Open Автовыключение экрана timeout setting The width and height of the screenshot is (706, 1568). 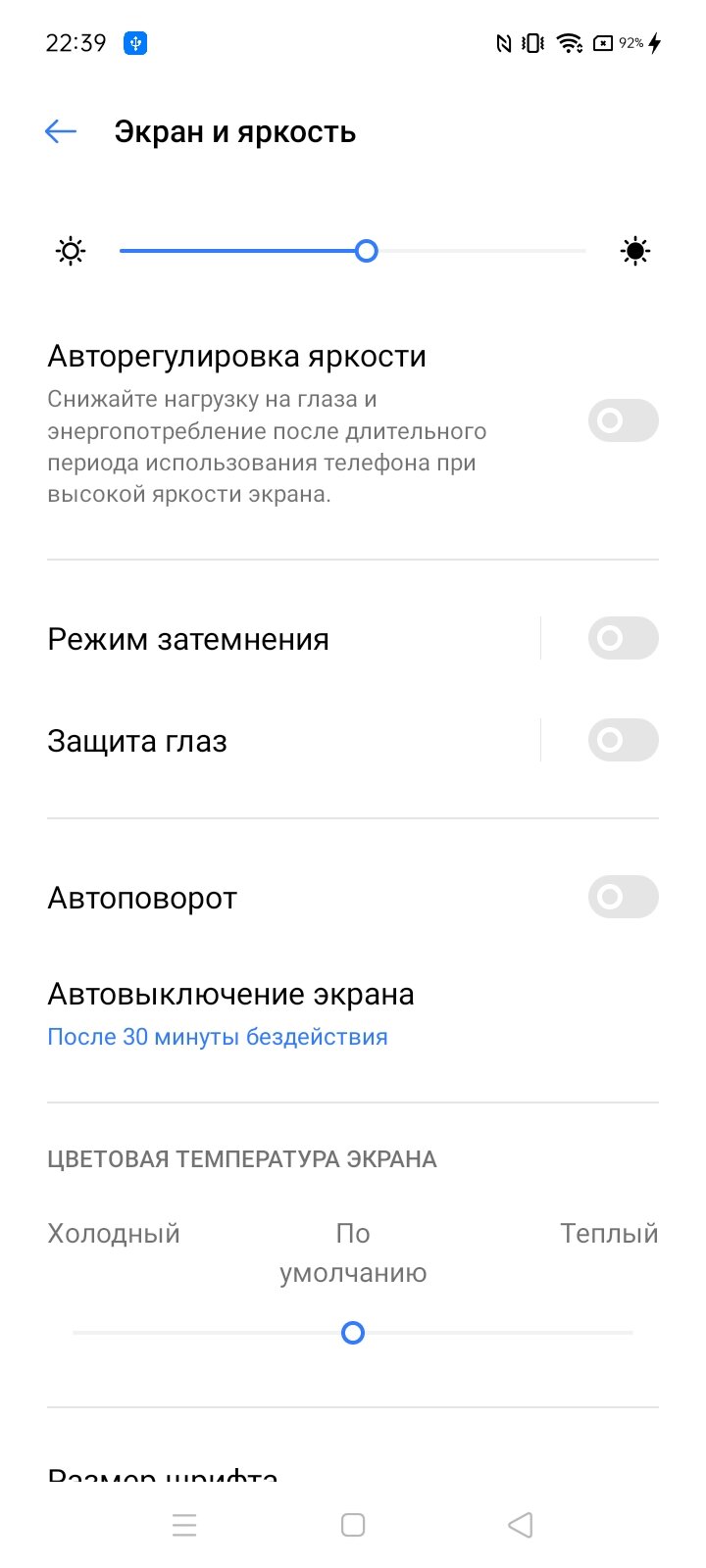coord(353,1014)
